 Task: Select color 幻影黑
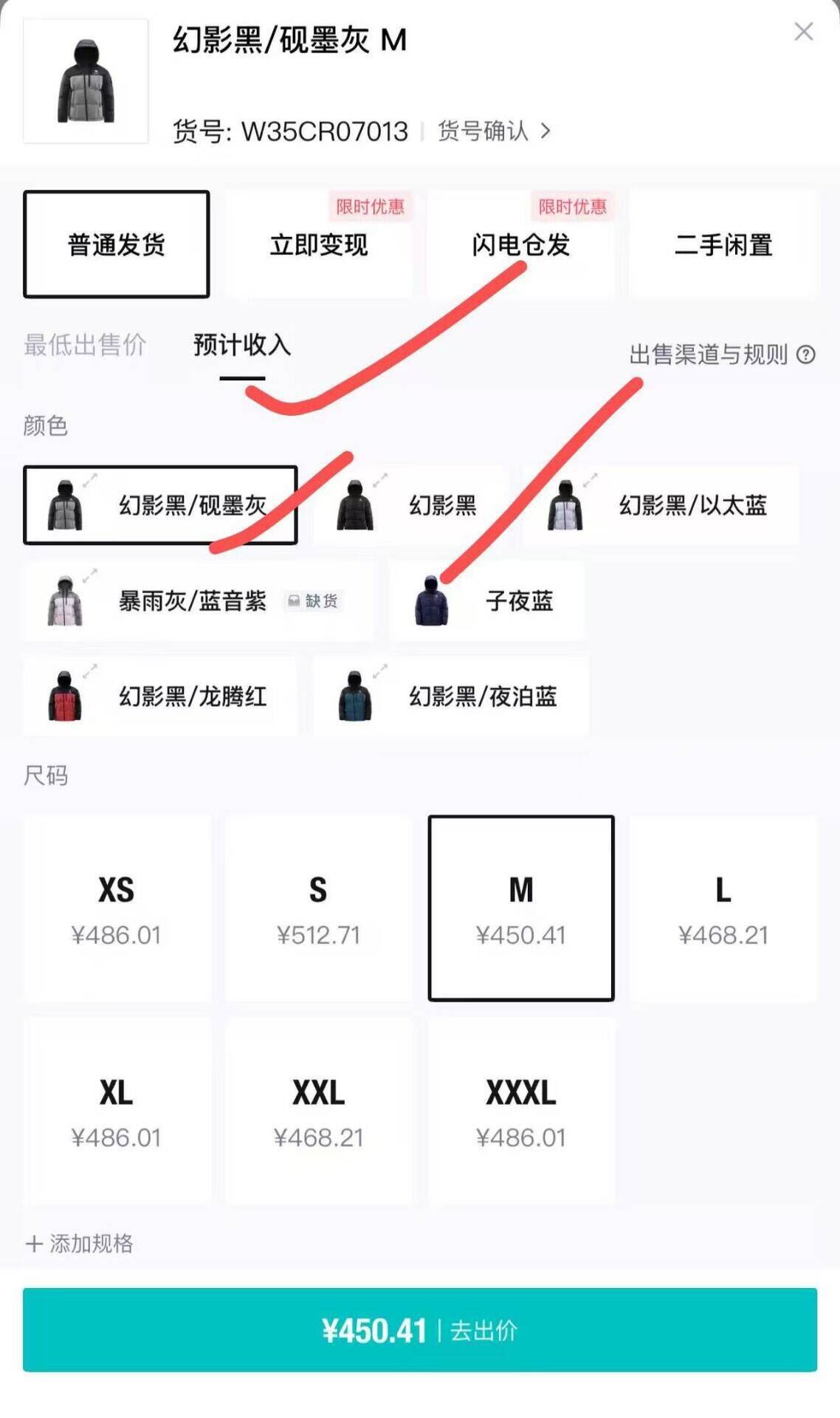[x=411, y=506]
